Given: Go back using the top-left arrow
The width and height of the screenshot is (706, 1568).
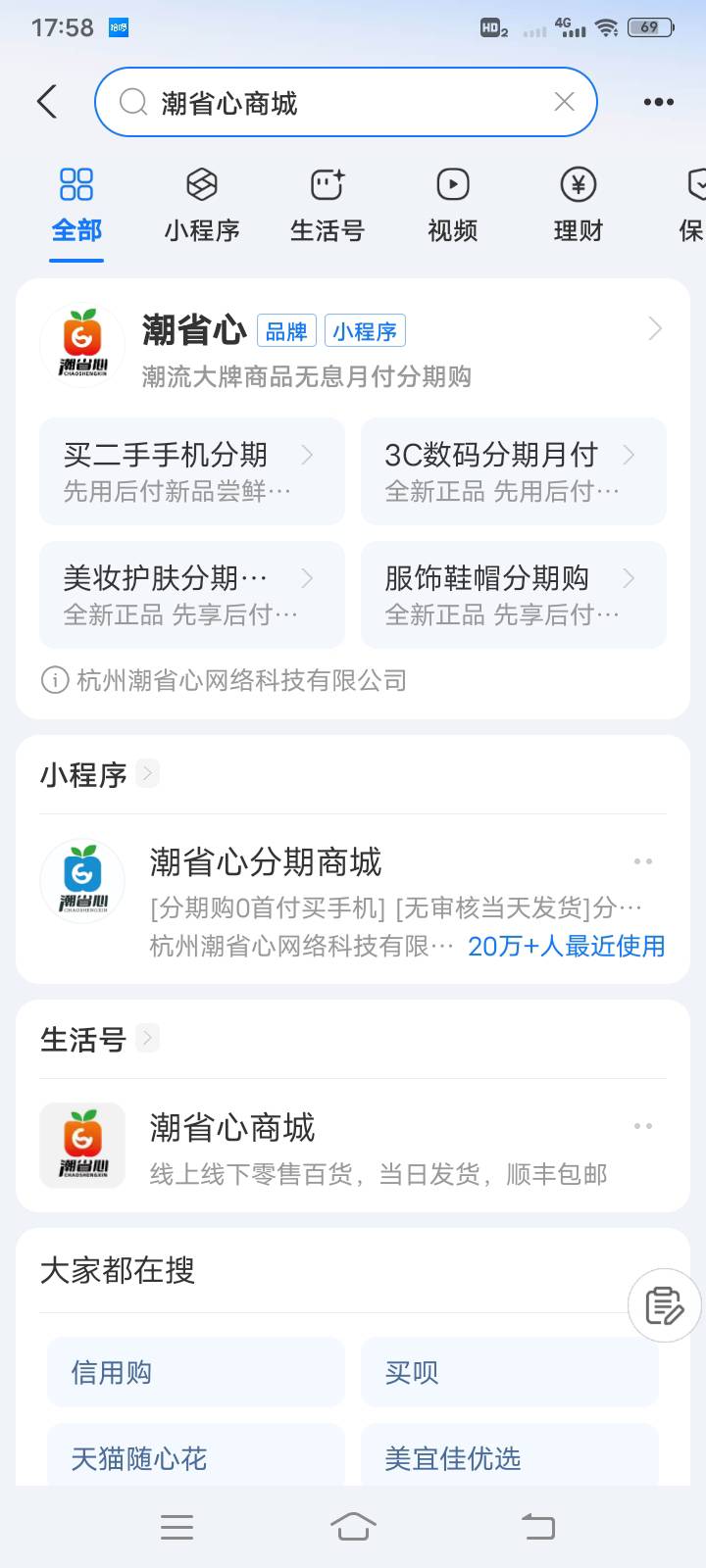Looking at the screenshot, I should tap(47, 102).
